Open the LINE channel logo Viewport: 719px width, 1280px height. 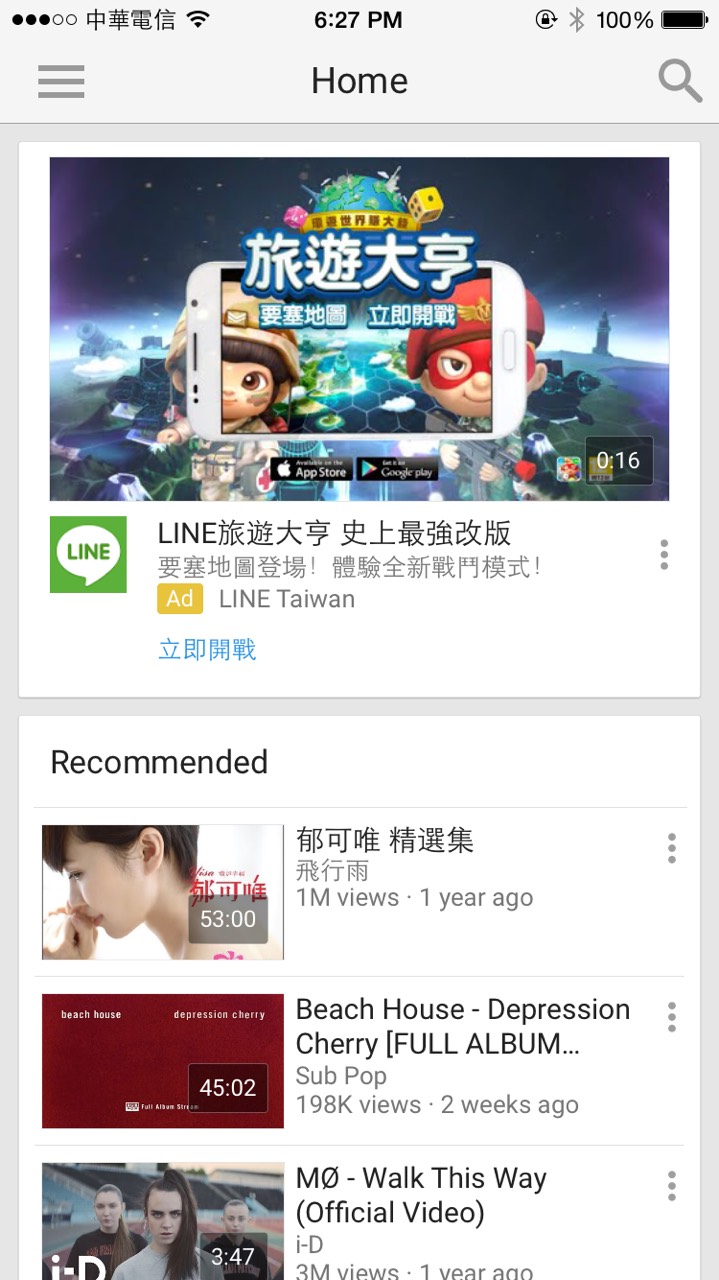88,555
